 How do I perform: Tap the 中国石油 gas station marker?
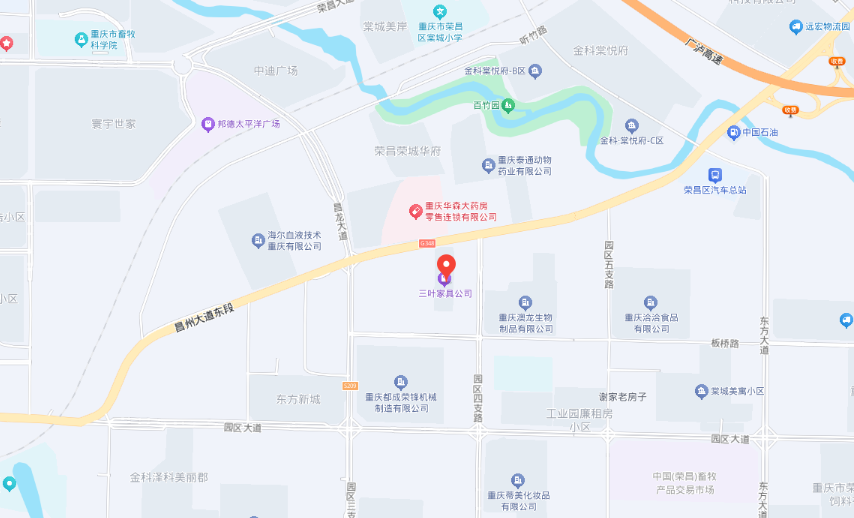[x=734, y=132]
